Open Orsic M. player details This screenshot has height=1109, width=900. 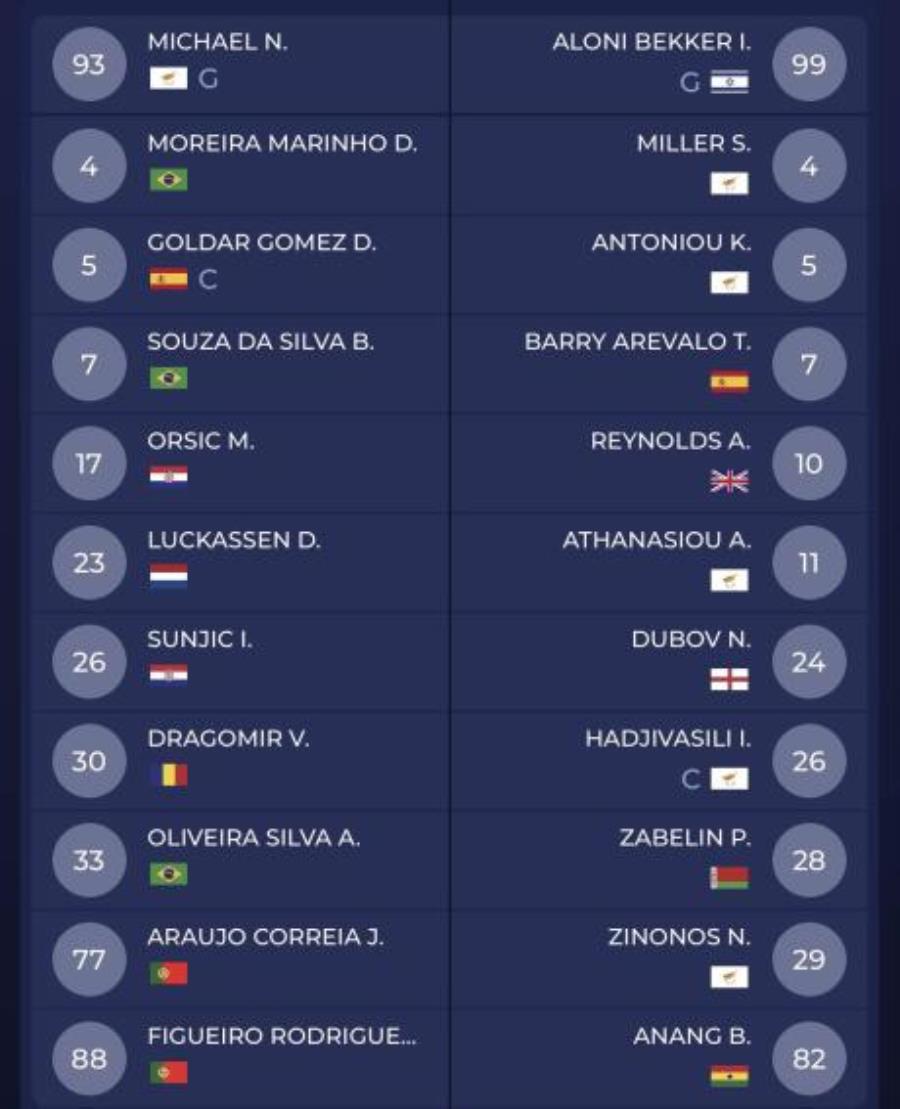200,441
